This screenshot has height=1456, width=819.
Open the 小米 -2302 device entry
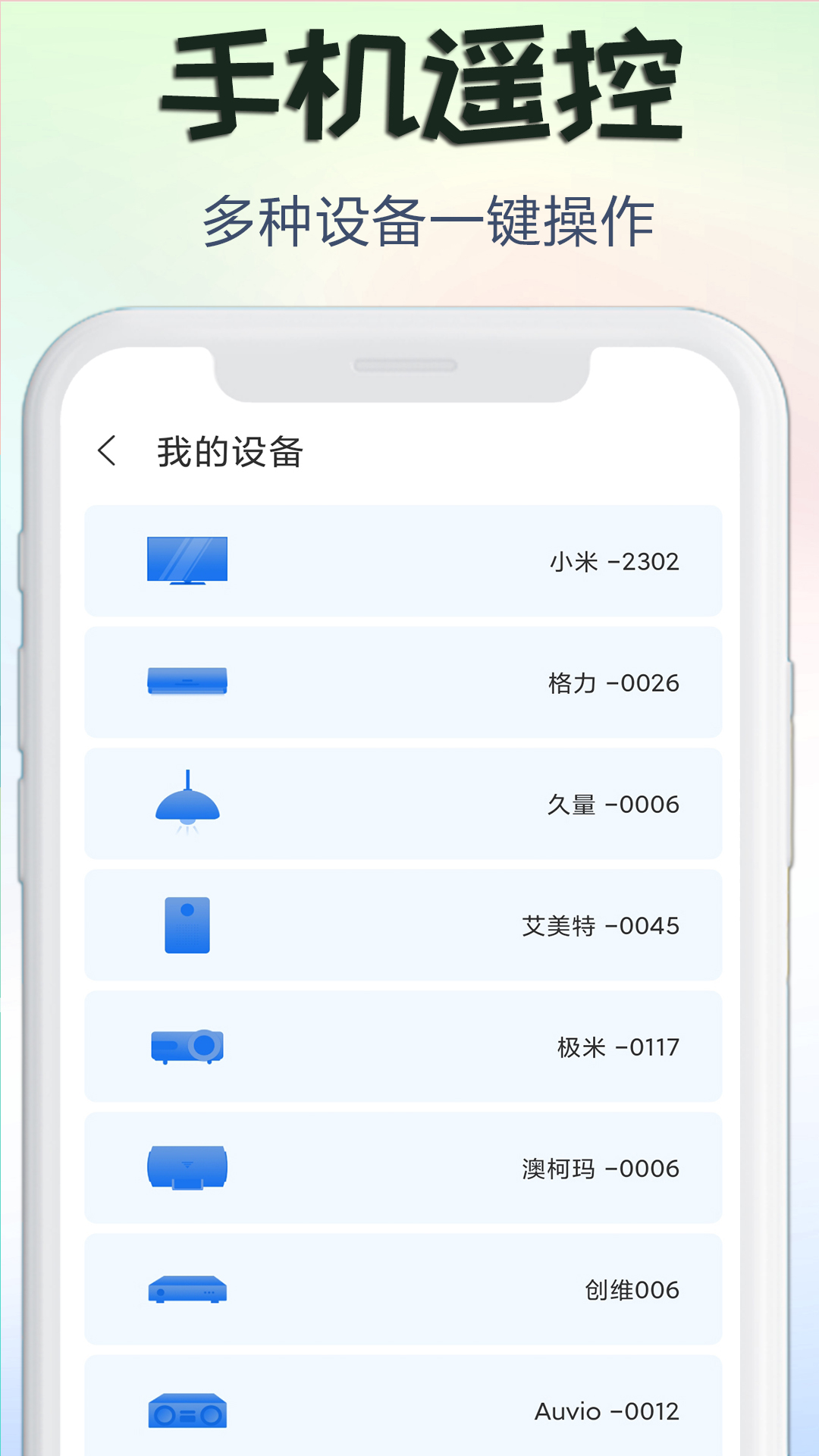pos(404,561)
